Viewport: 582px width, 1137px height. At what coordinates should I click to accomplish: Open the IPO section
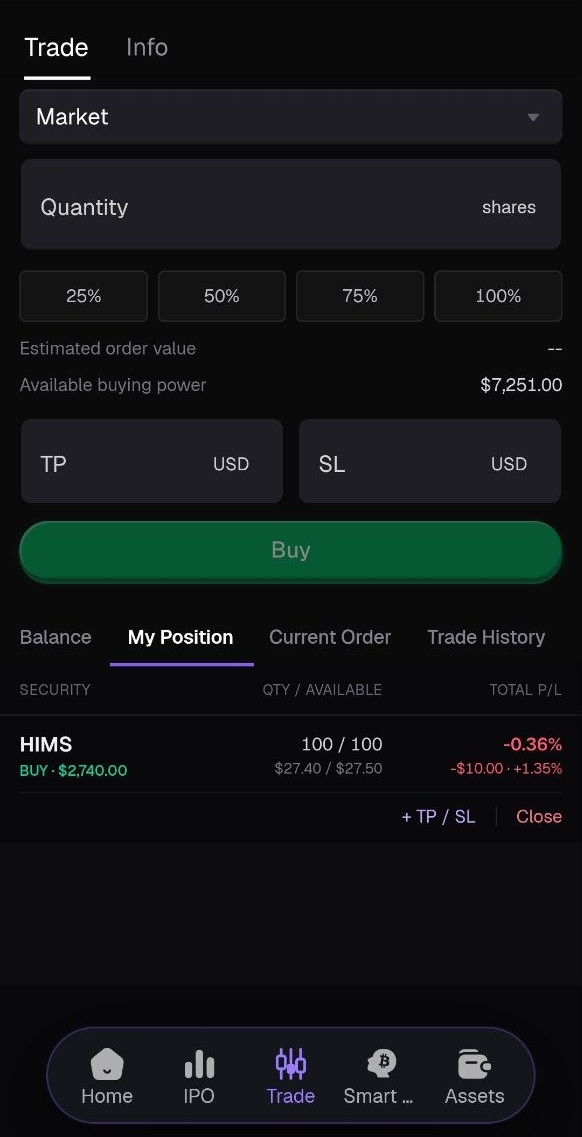[x=199, y=1076]
